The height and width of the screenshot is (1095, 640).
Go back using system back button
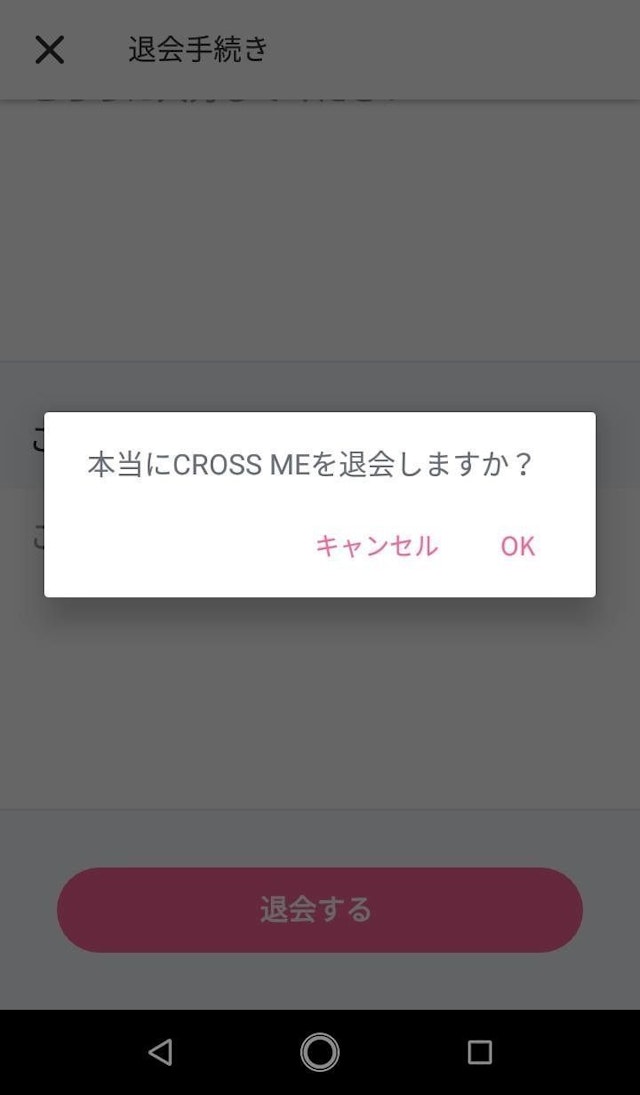160,1052
